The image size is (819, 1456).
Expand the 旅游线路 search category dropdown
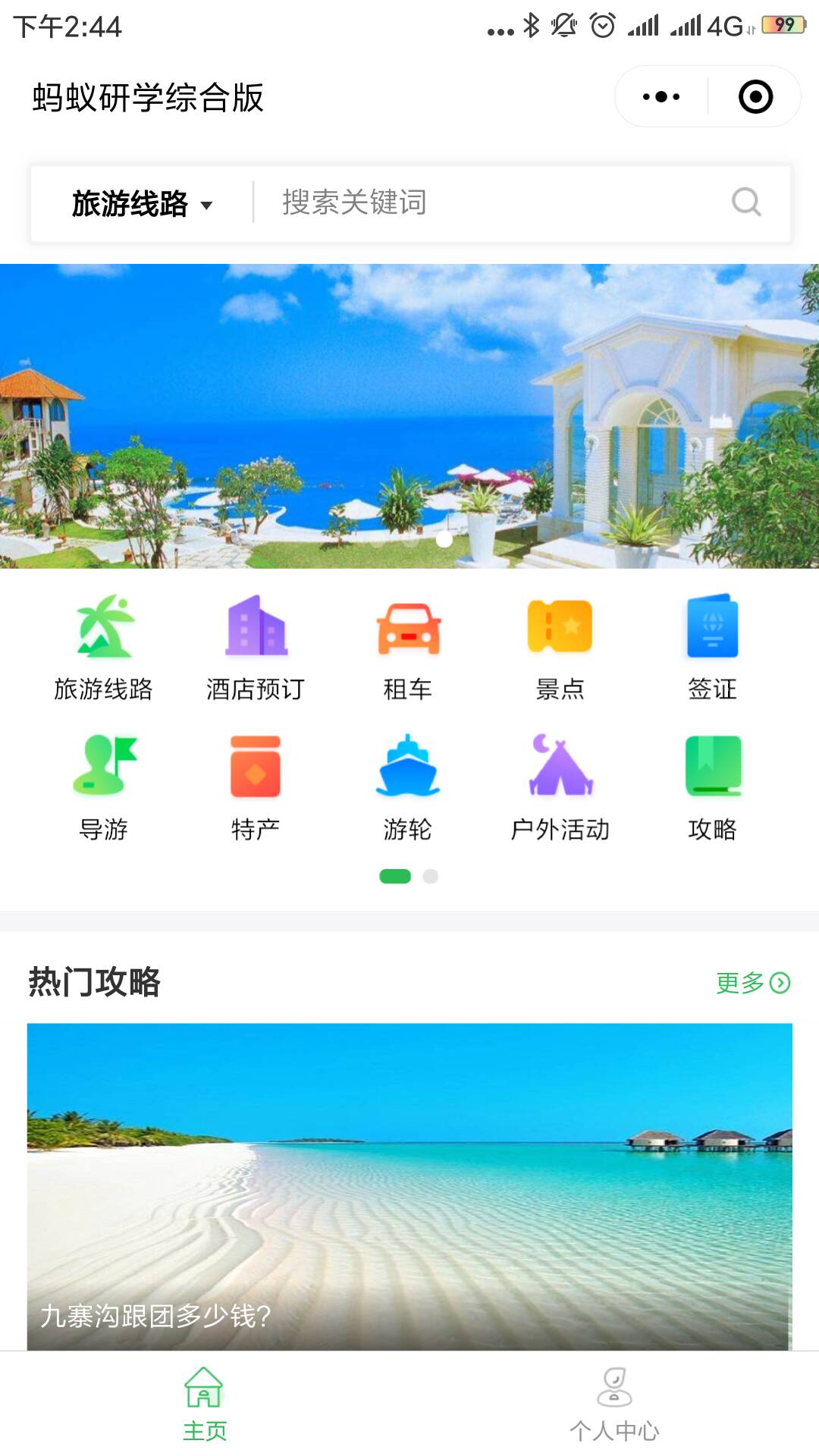142,204
